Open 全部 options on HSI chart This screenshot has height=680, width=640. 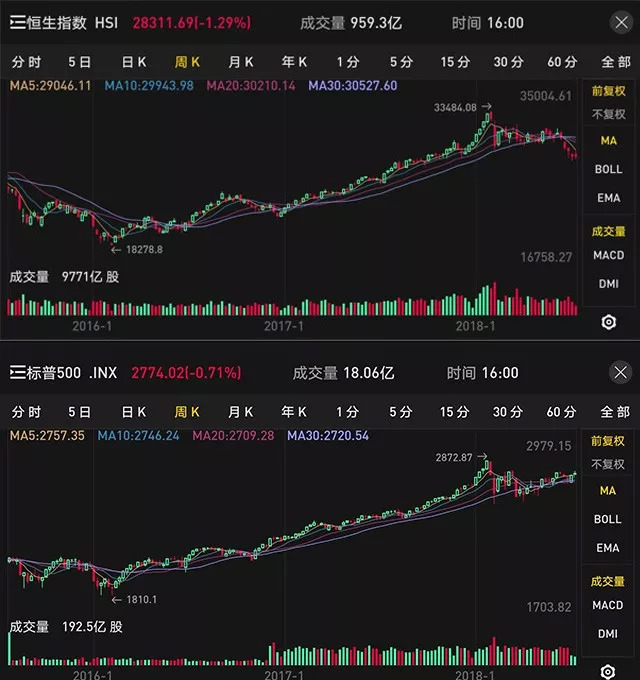[x=616, y=62]
